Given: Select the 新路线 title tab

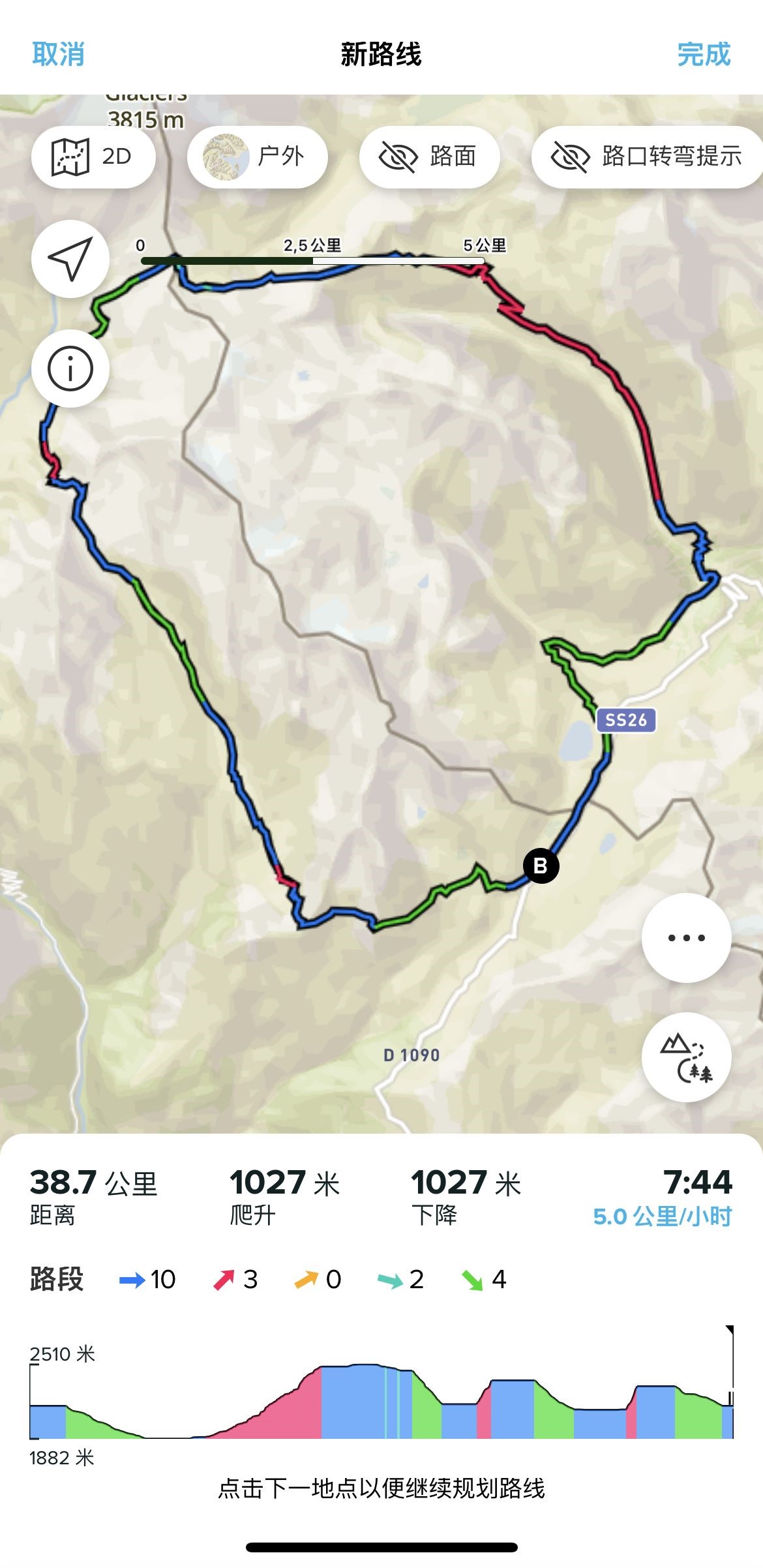Looking at the screenshot, I should pyautogui.click(x=381, y=56).
